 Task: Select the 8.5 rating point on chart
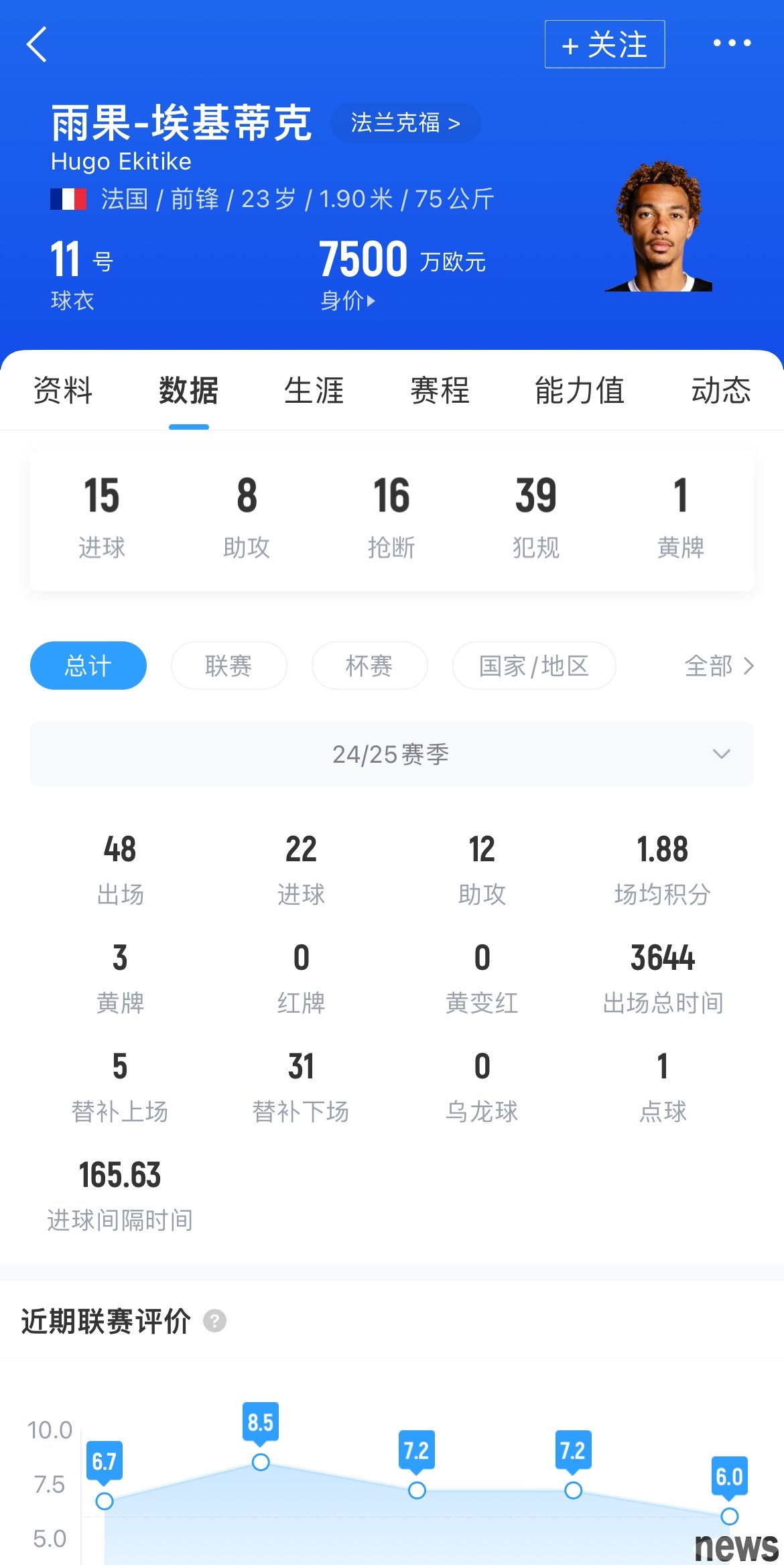pyautogui.click(x=261, y=1462)
